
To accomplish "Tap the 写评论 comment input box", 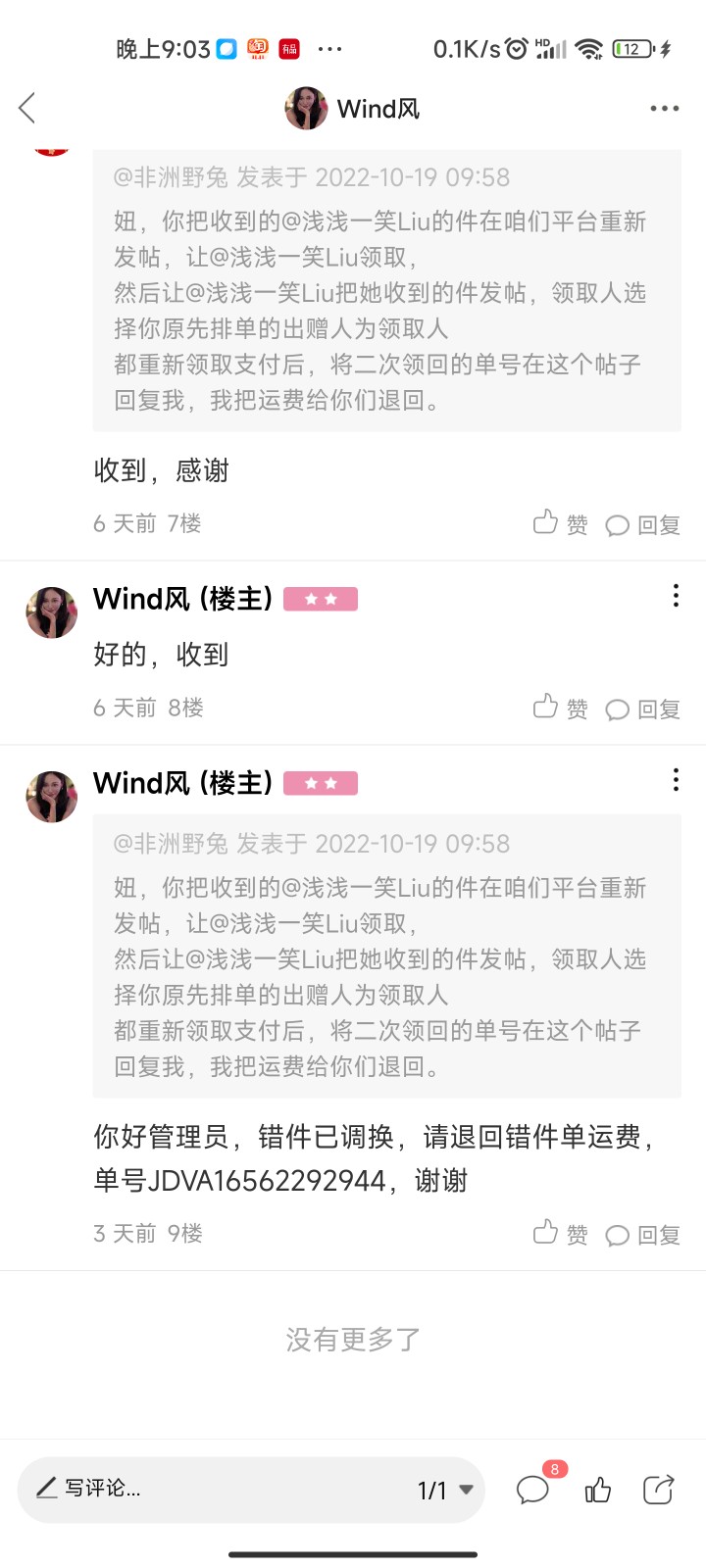I will pyautogui.click(x=196, y=1490).
